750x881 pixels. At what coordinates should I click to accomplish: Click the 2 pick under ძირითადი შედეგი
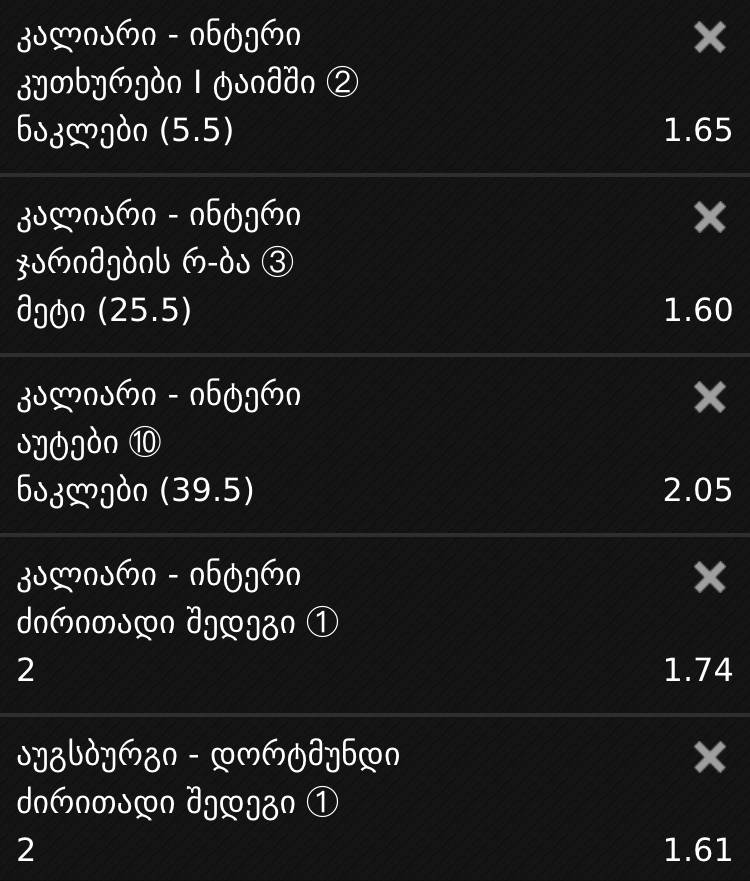24,670
